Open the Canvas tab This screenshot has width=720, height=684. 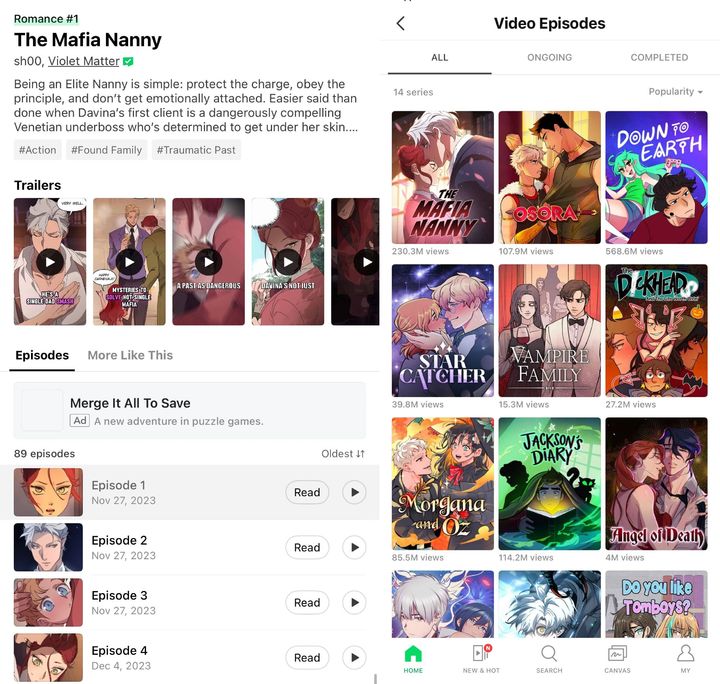click(x=617, y=658)
